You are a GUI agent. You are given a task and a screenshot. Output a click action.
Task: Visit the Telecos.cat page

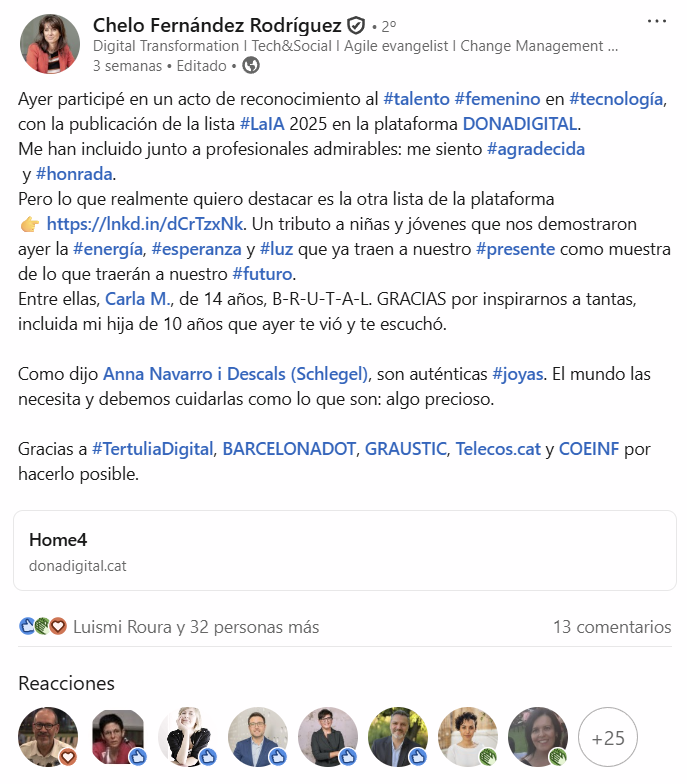tap(498, 449)
